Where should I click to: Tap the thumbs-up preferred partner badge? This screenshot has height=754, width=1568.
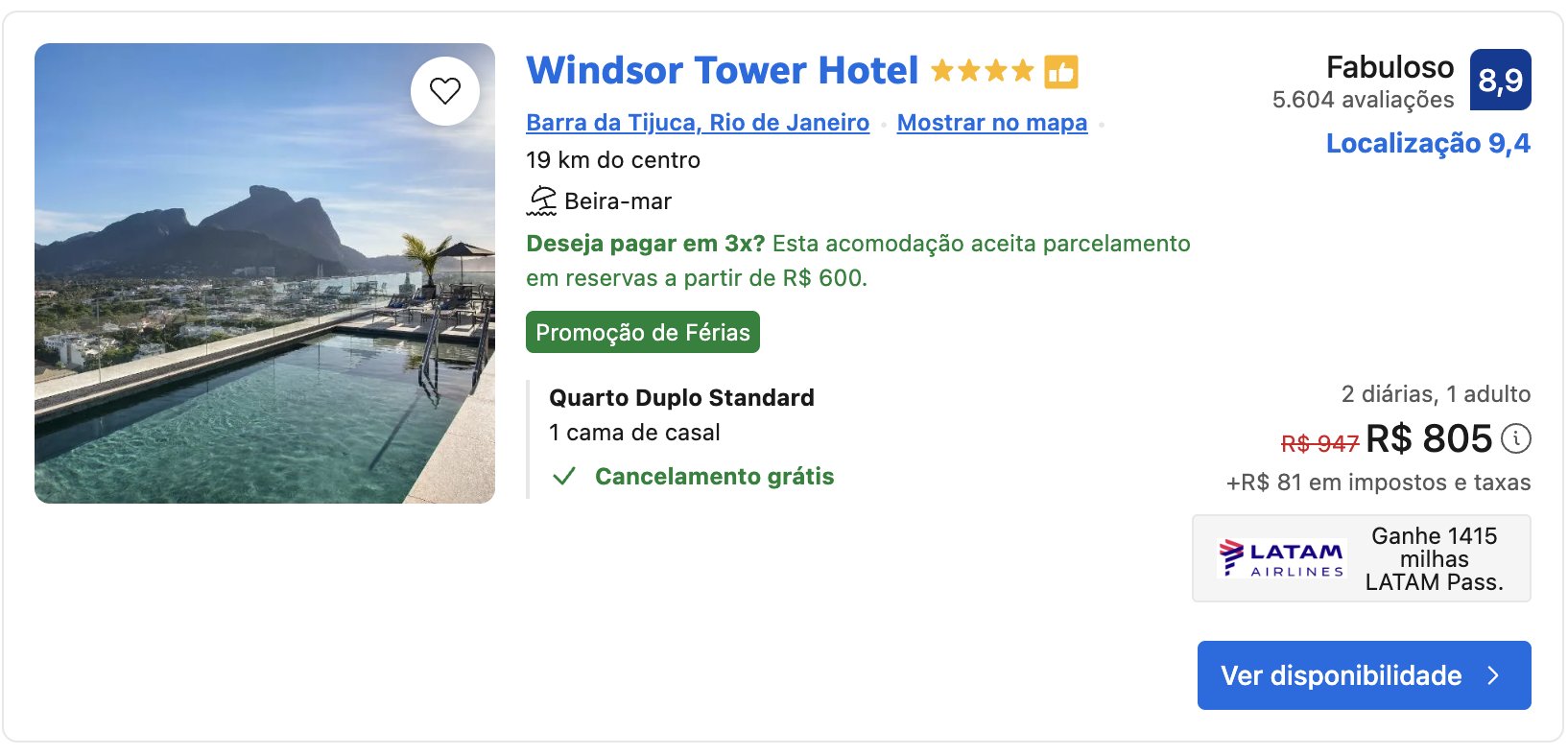tap(1060, 72)
